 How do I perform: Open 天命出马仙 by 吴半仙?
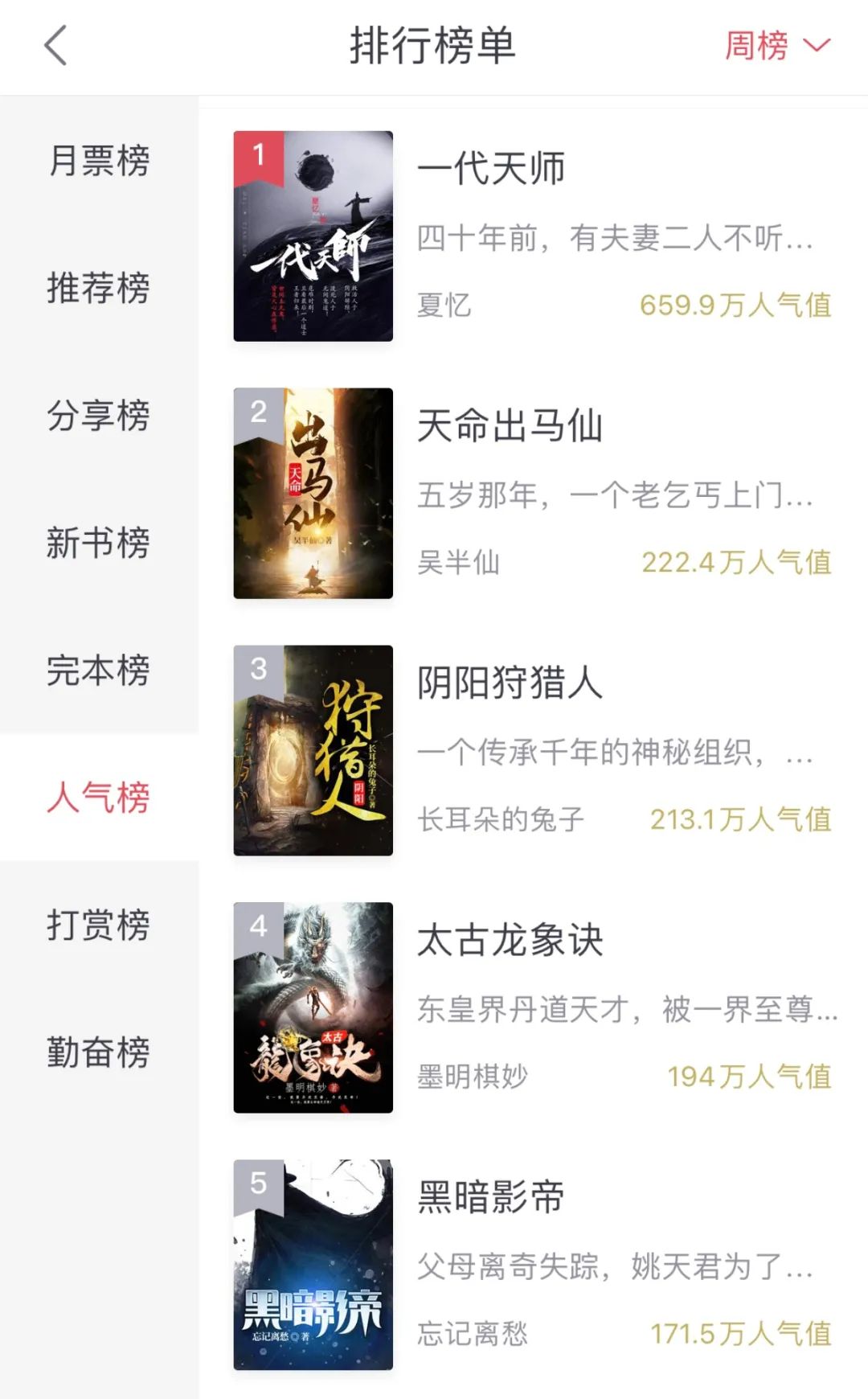coord(510,426)
